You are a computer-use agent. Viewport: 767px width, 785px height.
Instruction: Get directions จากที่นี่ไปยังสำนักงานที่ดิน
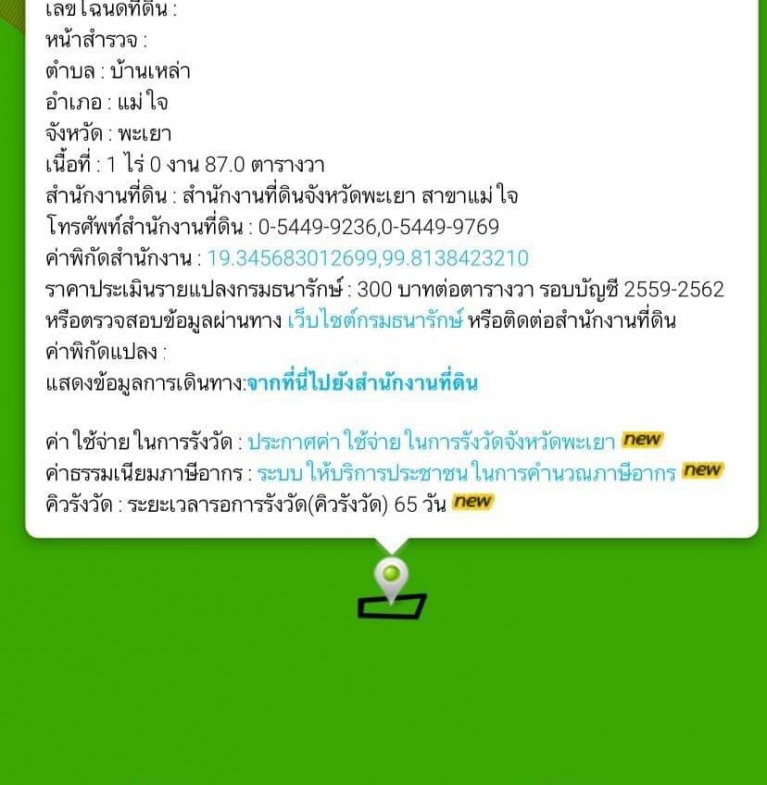[x=362, y=383]
